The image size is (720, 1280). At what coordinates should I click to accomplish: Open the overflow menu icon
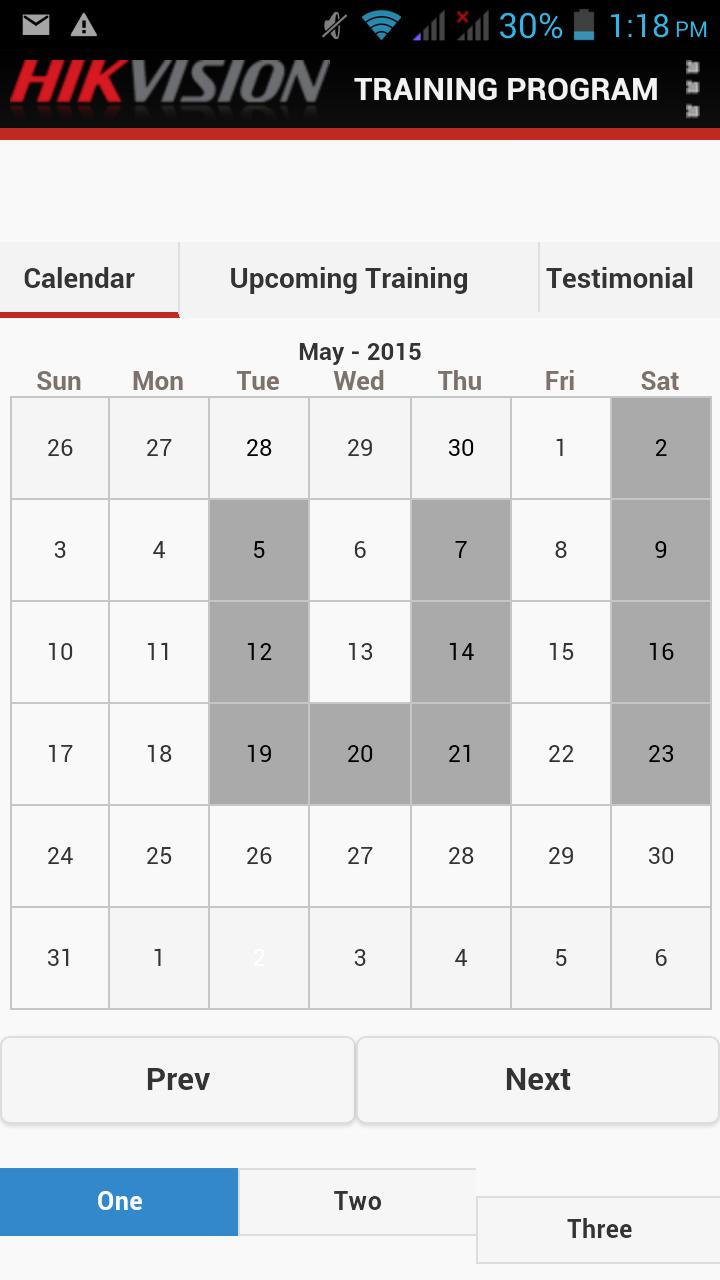692,89
